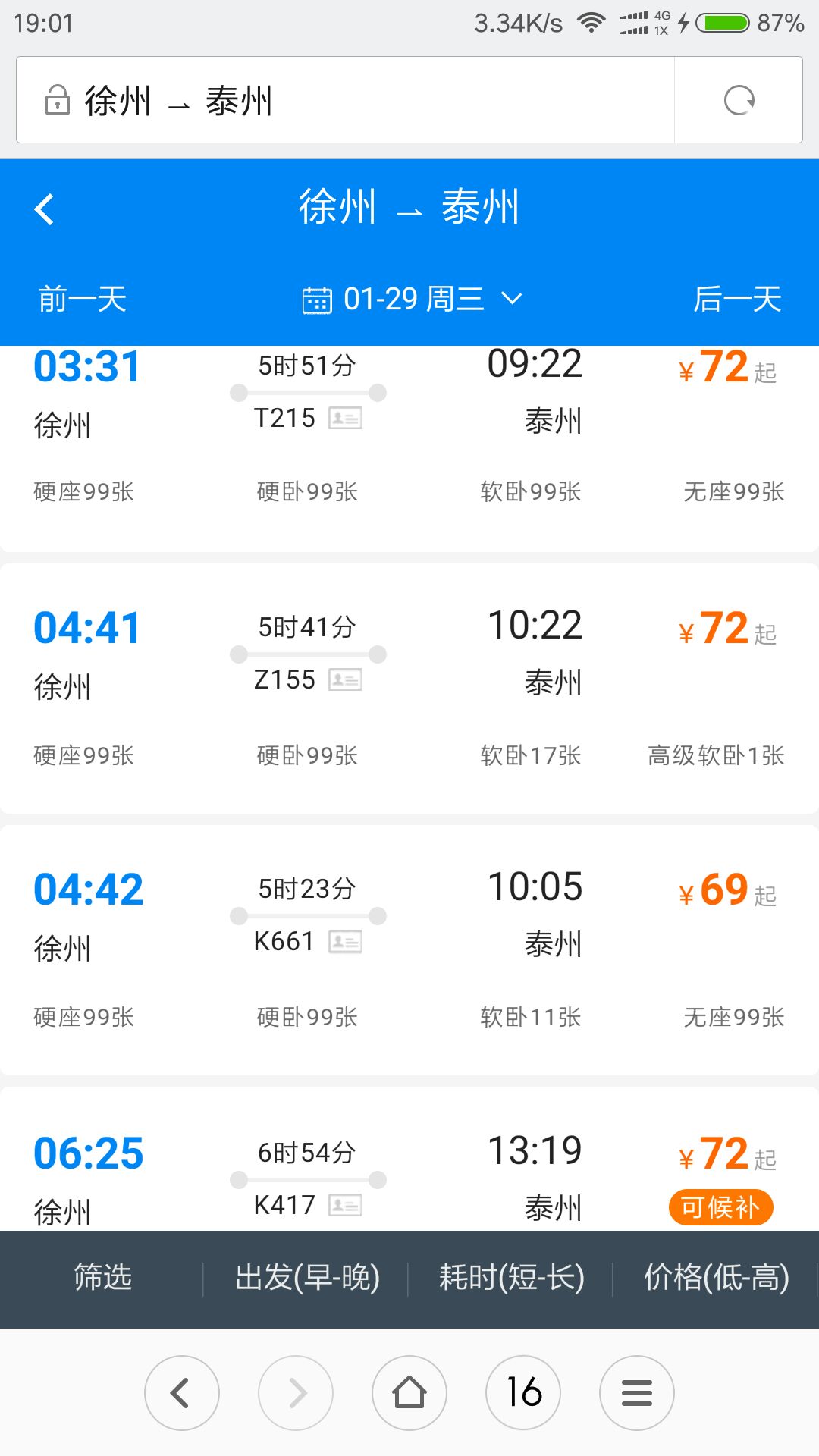
Task: Reload the page with the refresh icon
Action: click(x=739, y=100)
